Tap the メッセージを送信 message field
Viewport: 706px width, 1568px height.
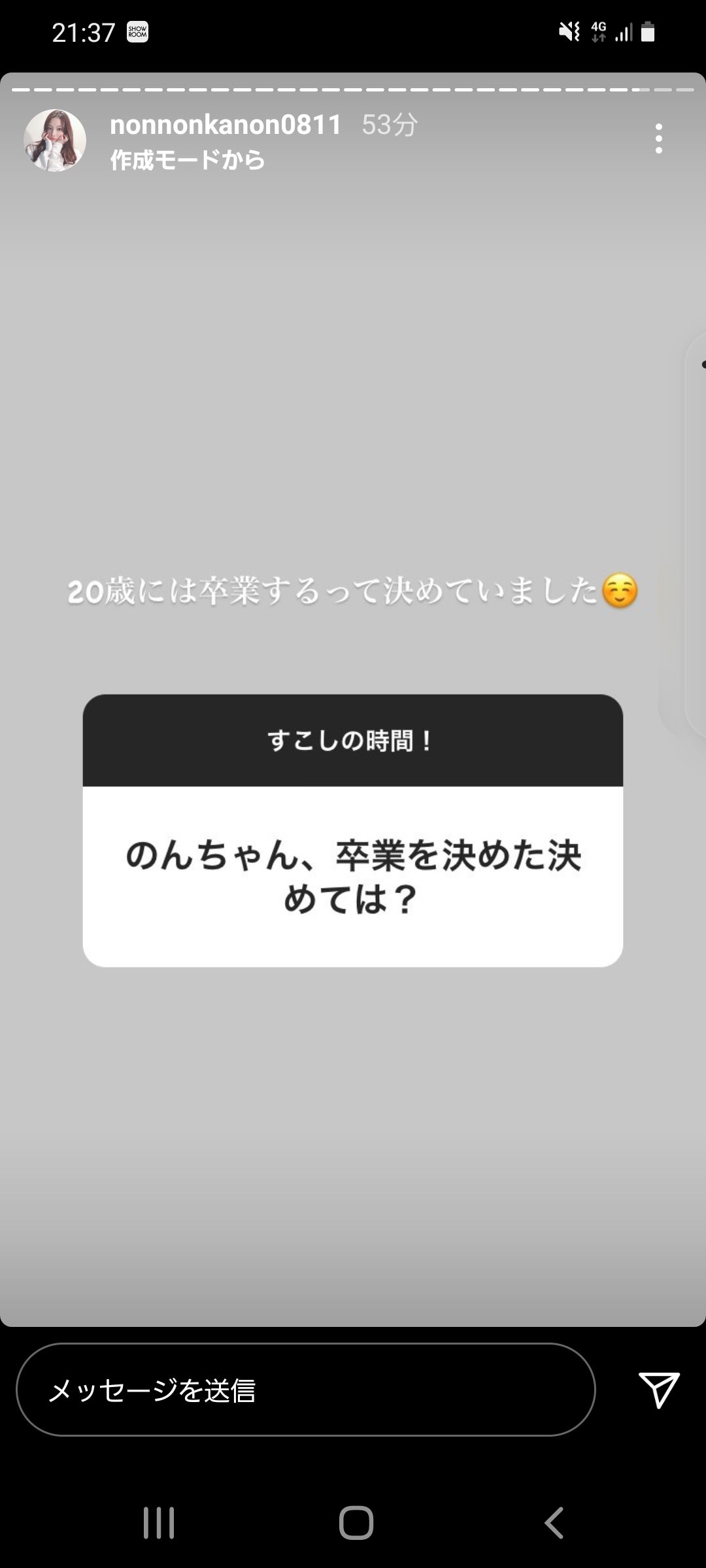305,1390
